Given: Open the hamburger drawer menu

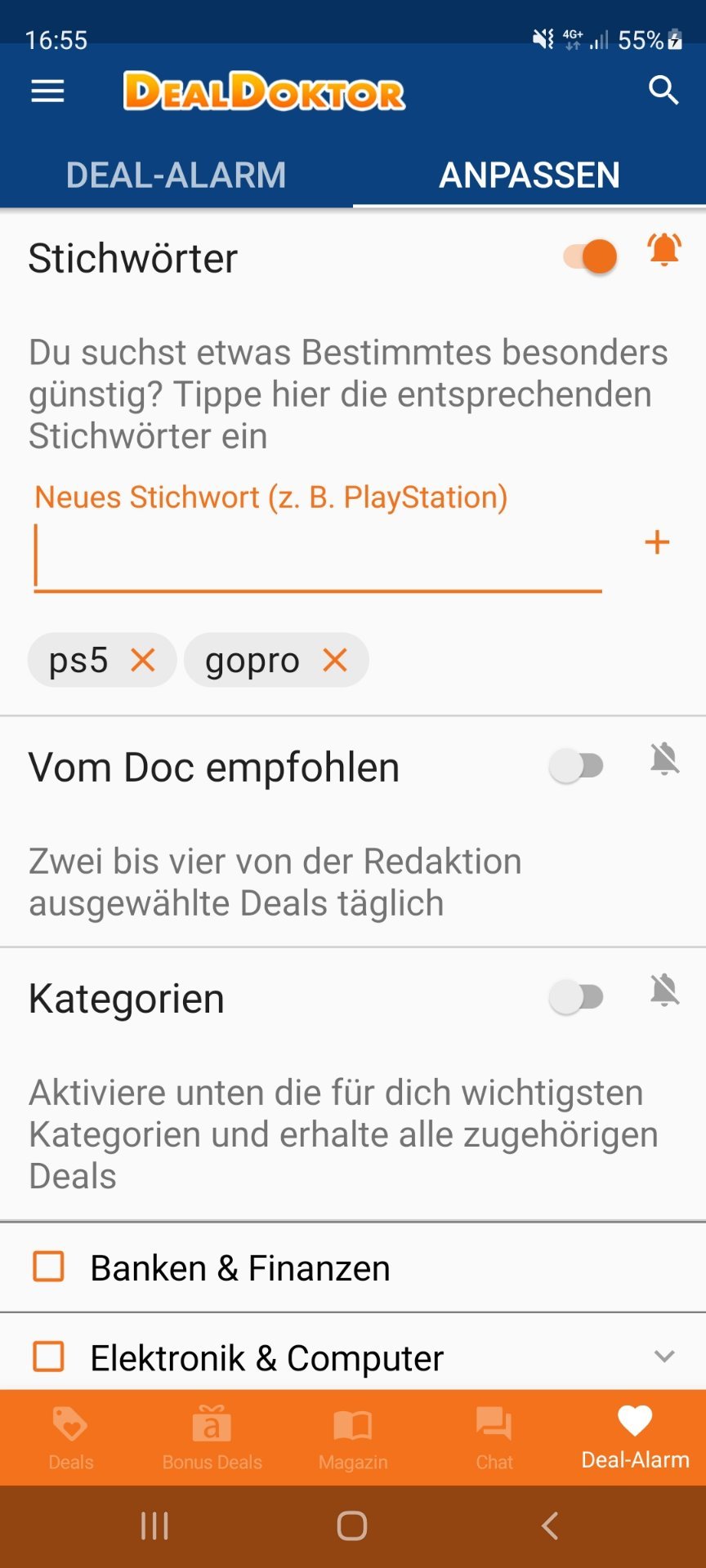Looking at the screenshot, I should pyautogui.click(x=47, y=91).
